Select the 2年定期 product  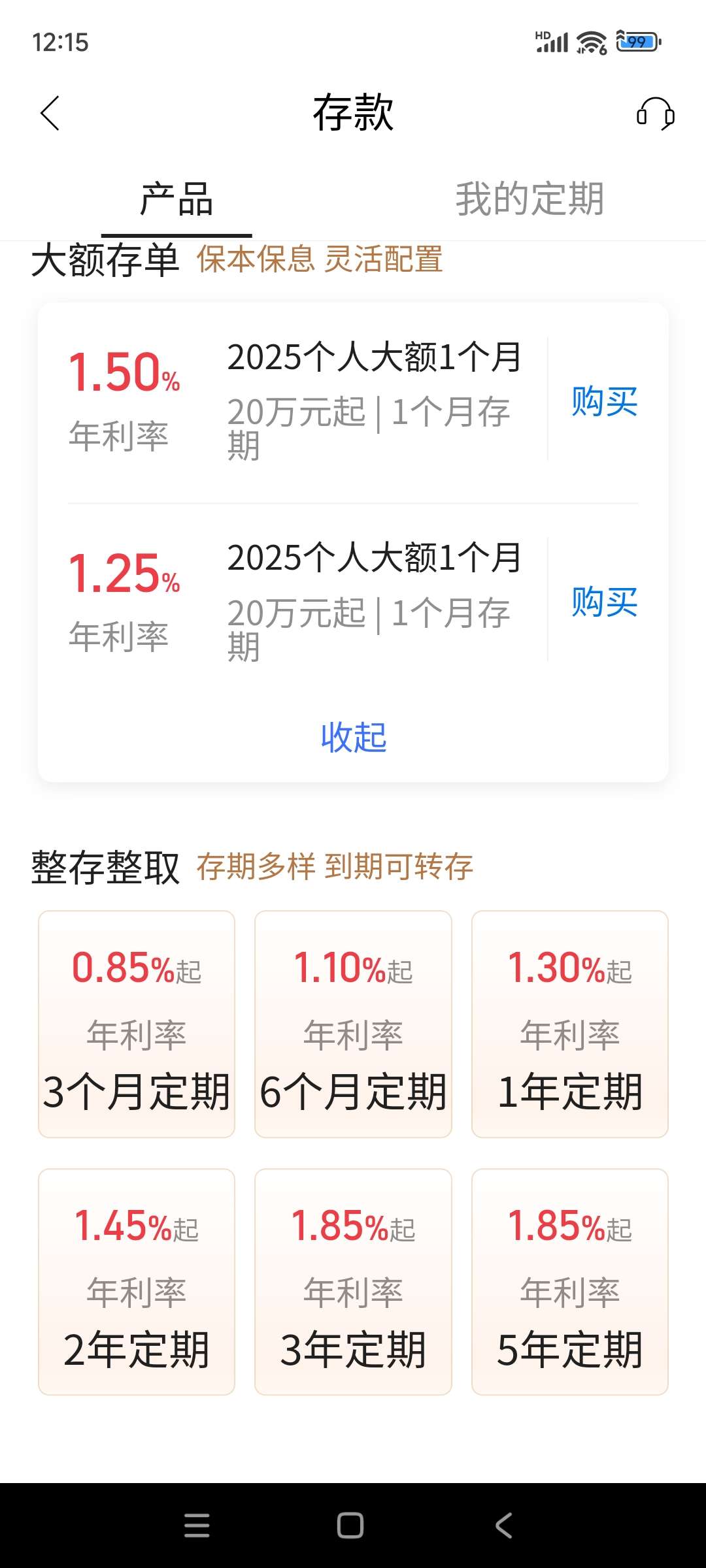137,1282
